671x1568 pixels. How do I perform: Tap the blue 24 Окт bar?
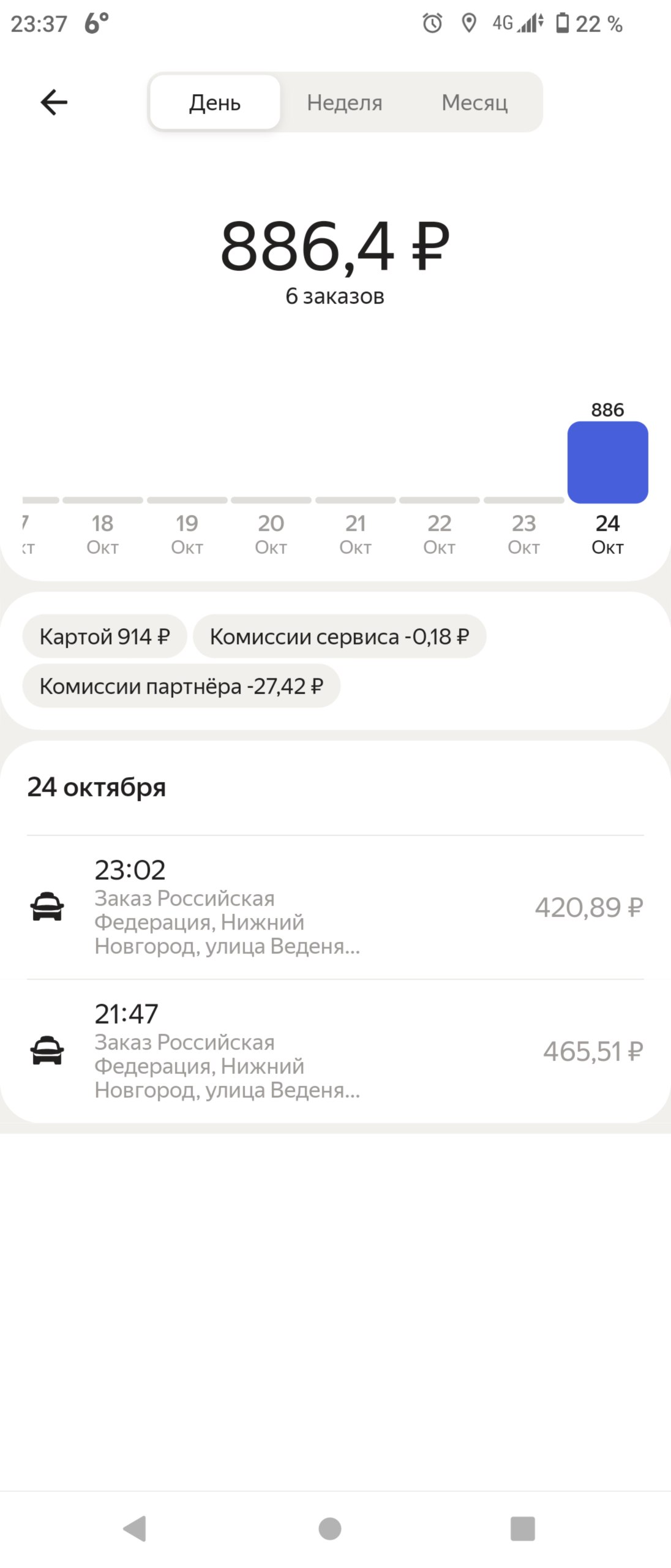[607, 462]
